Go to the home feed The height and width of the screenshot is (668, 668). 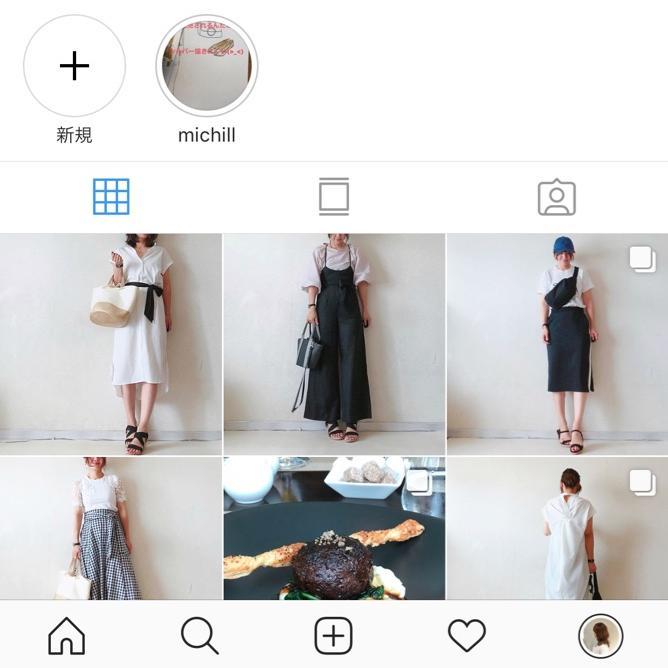click(x=67, y=635)
